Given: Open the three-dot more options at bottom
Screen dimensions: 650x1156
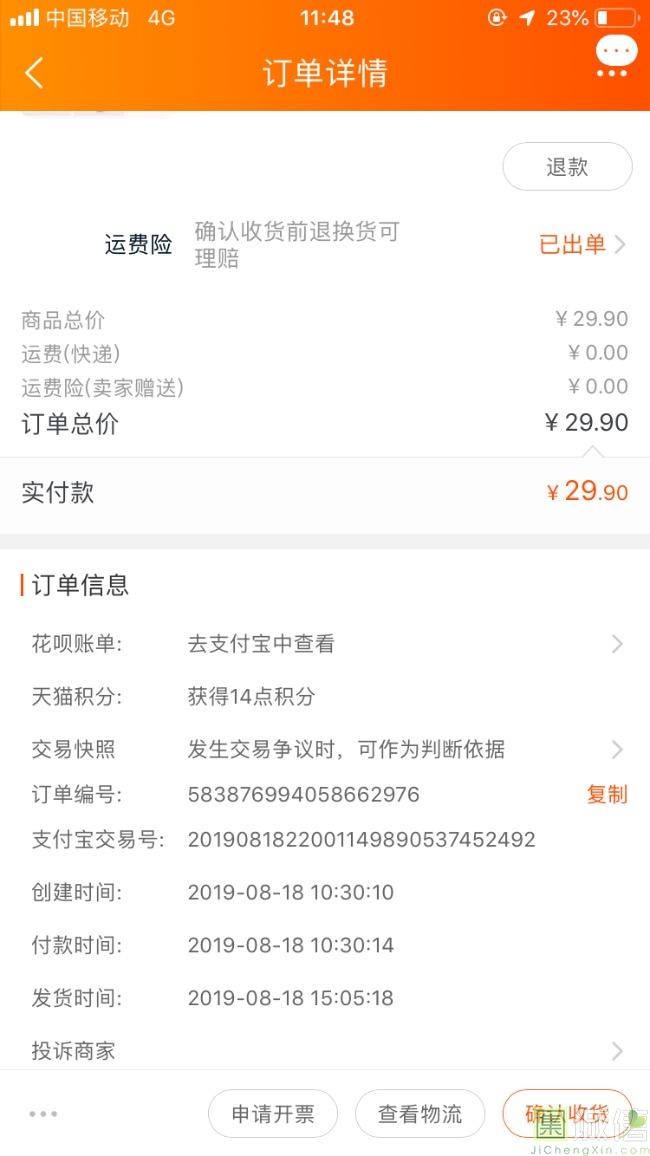Looking at the screenshot, I should tap(43, 1113).
